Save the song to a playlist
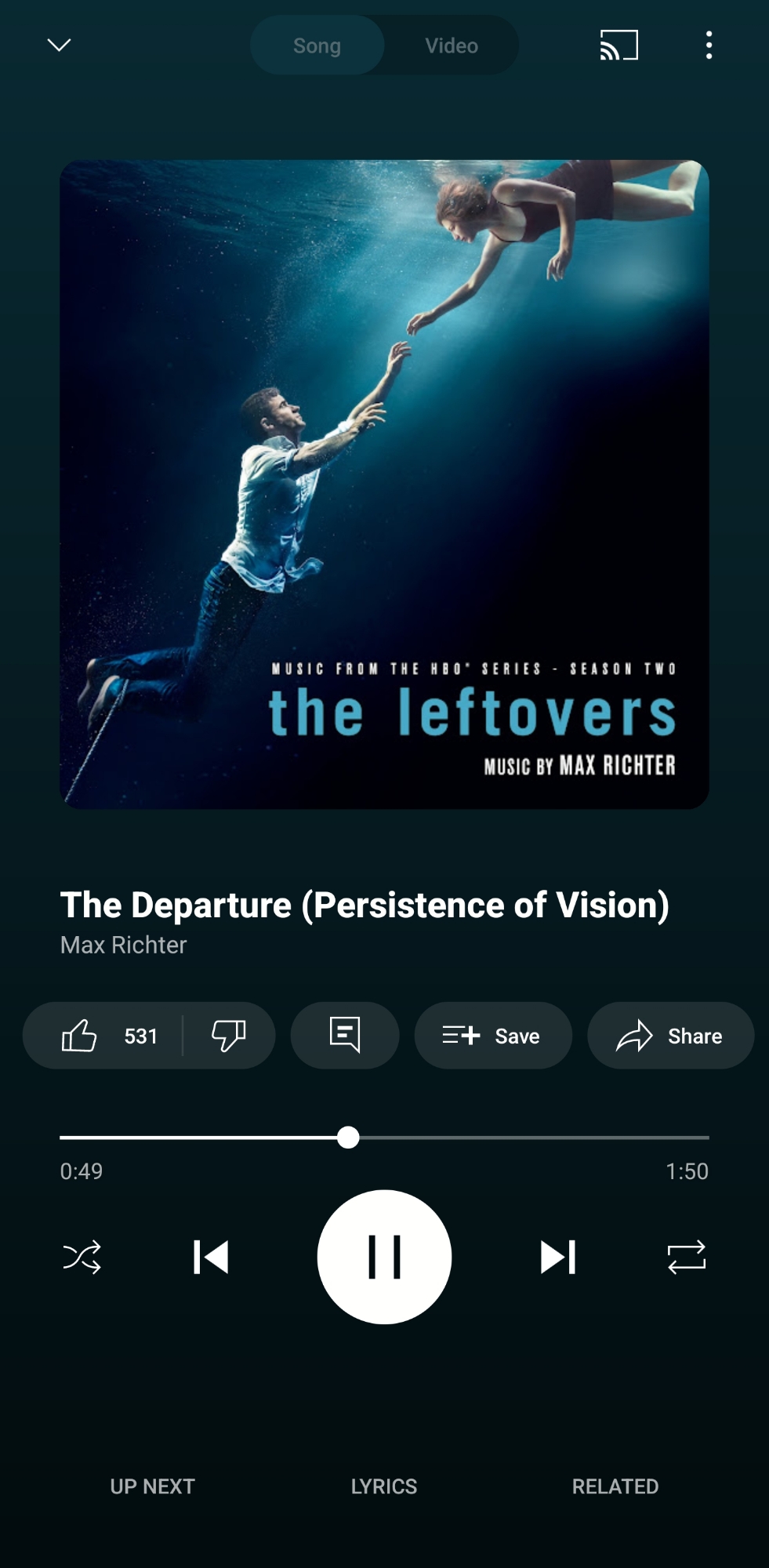This screenshot has height=1568, width=769. click(x=493, y=1036)
